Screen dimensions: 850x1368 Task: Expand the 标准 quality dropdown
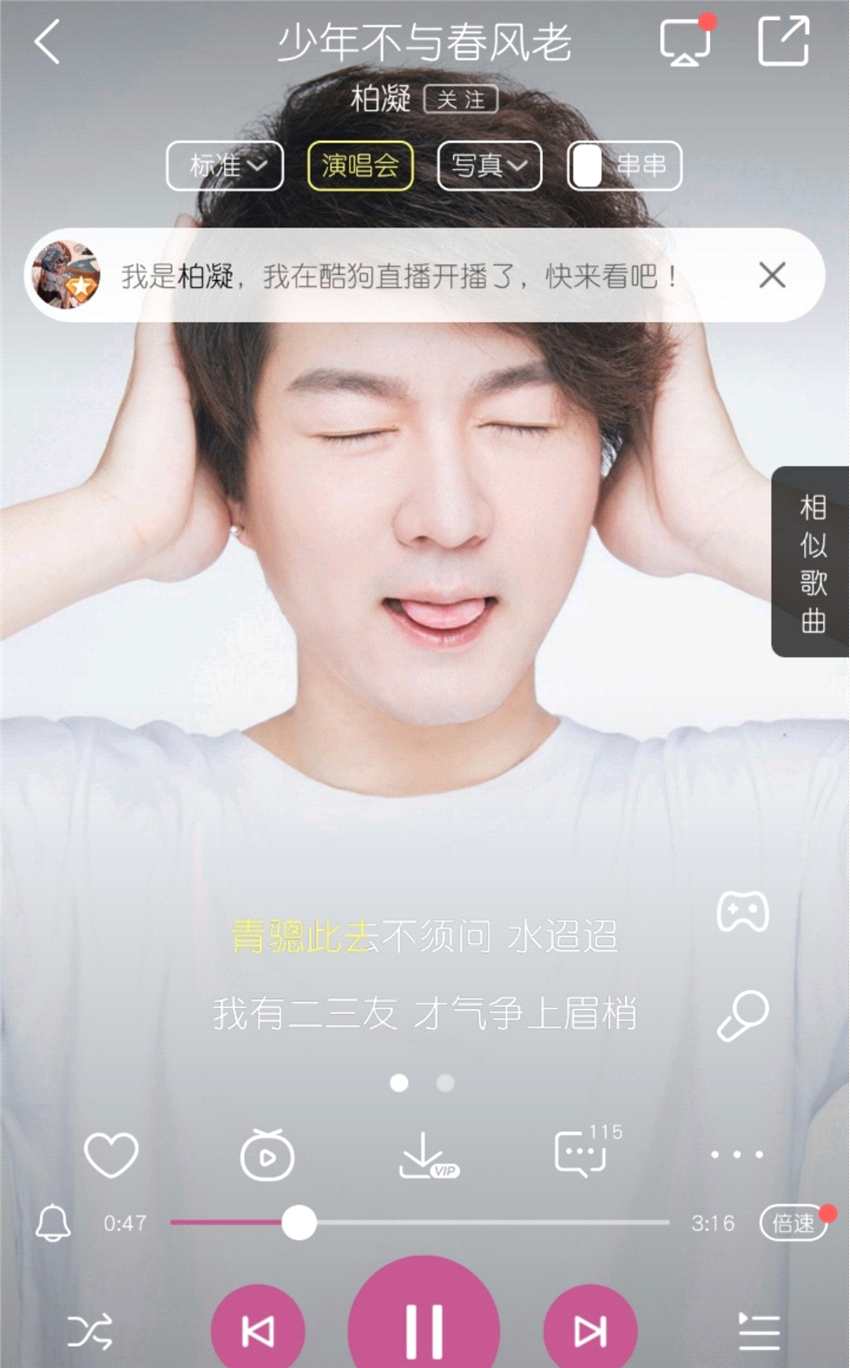[x=225, y=166]
